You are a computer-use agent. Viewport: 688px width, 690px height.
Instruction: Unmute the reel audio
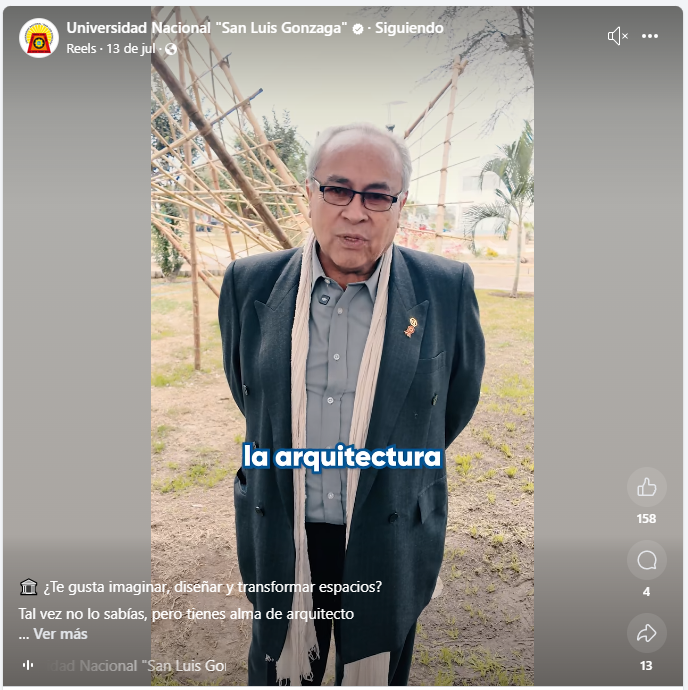coord(617,37)
